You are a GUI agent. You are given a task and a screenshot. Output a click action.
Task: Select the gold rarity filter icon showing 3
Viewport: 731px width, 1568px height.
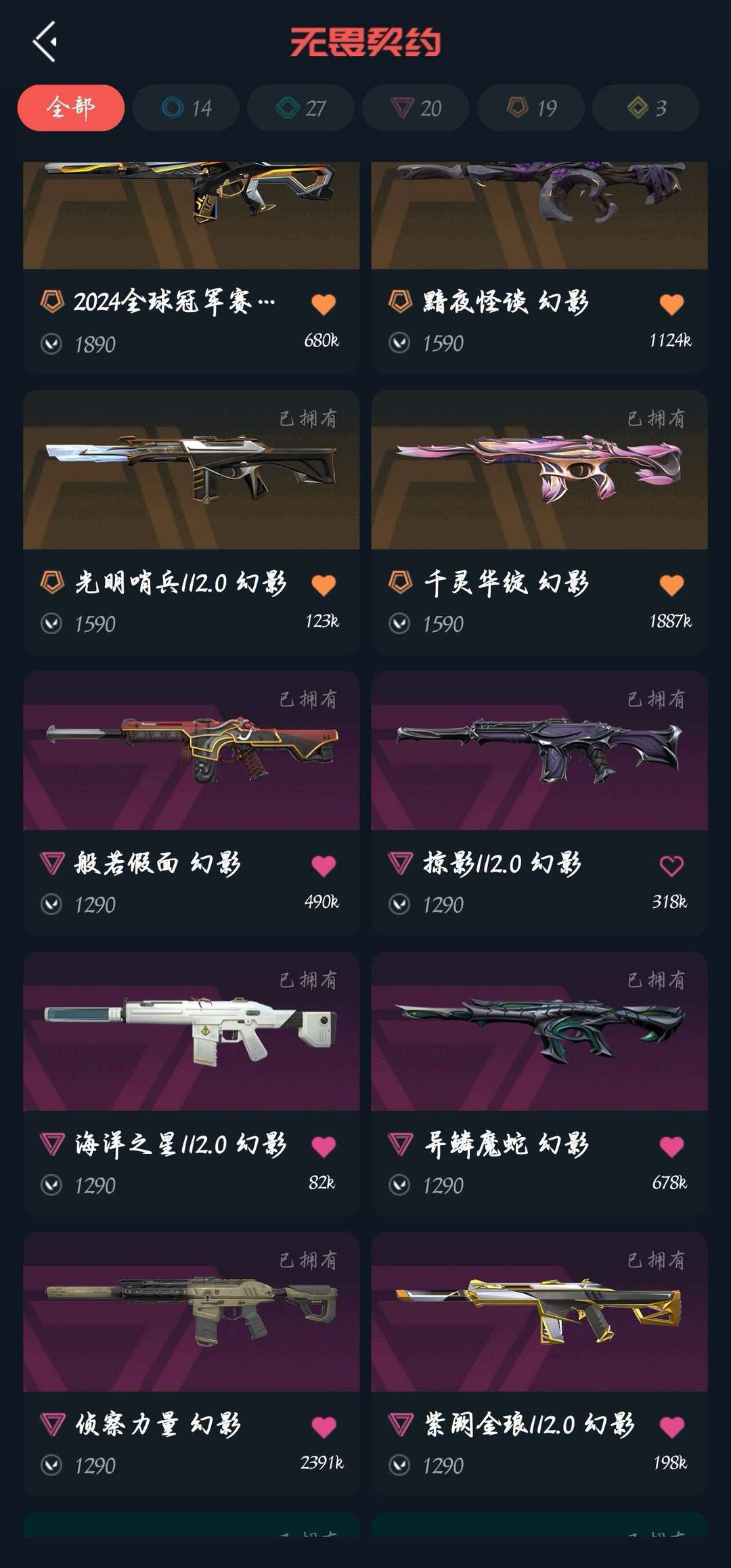(x=638, y=107)
